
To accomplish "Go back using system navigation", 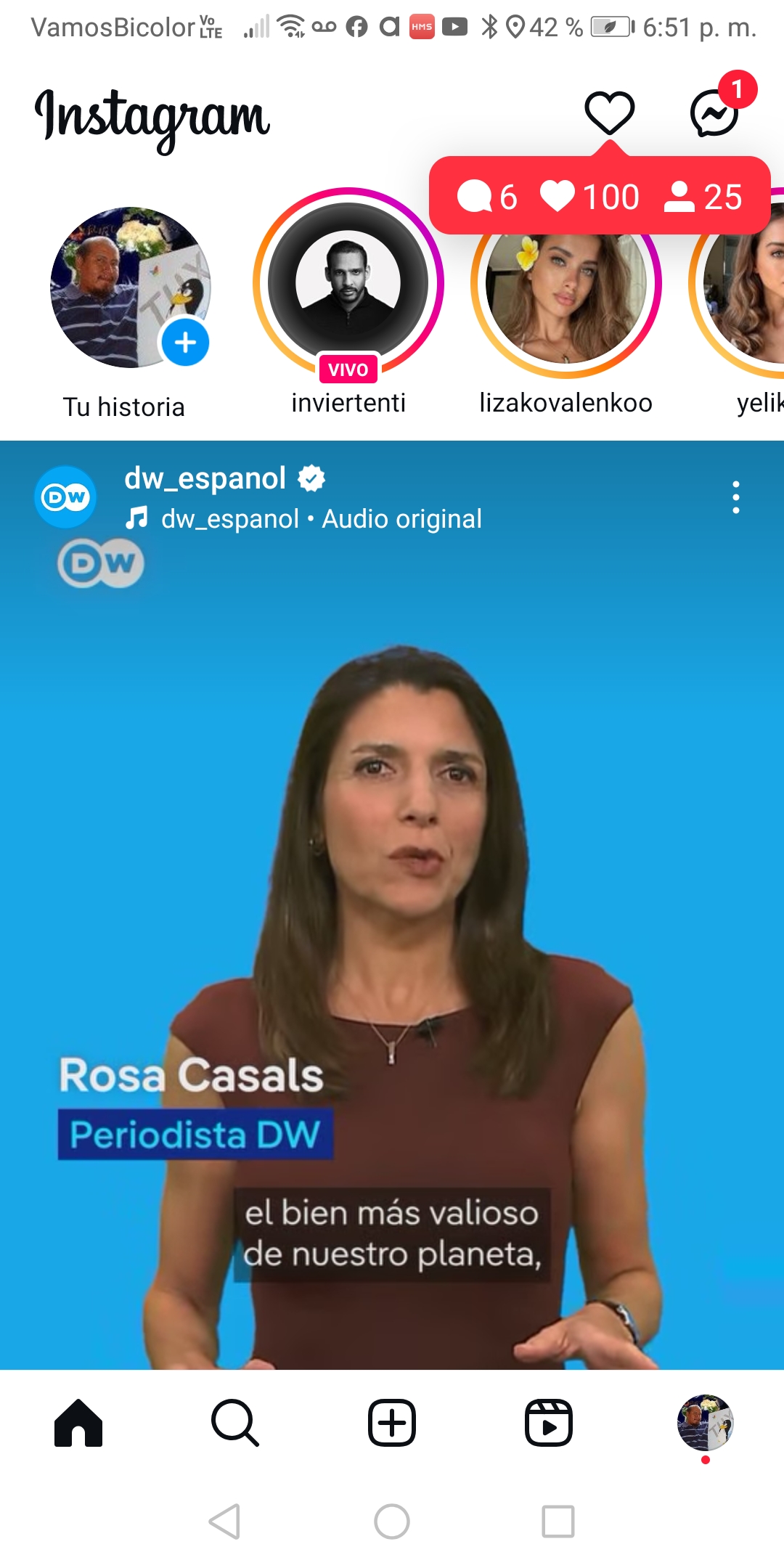I will click(224, 1521).
